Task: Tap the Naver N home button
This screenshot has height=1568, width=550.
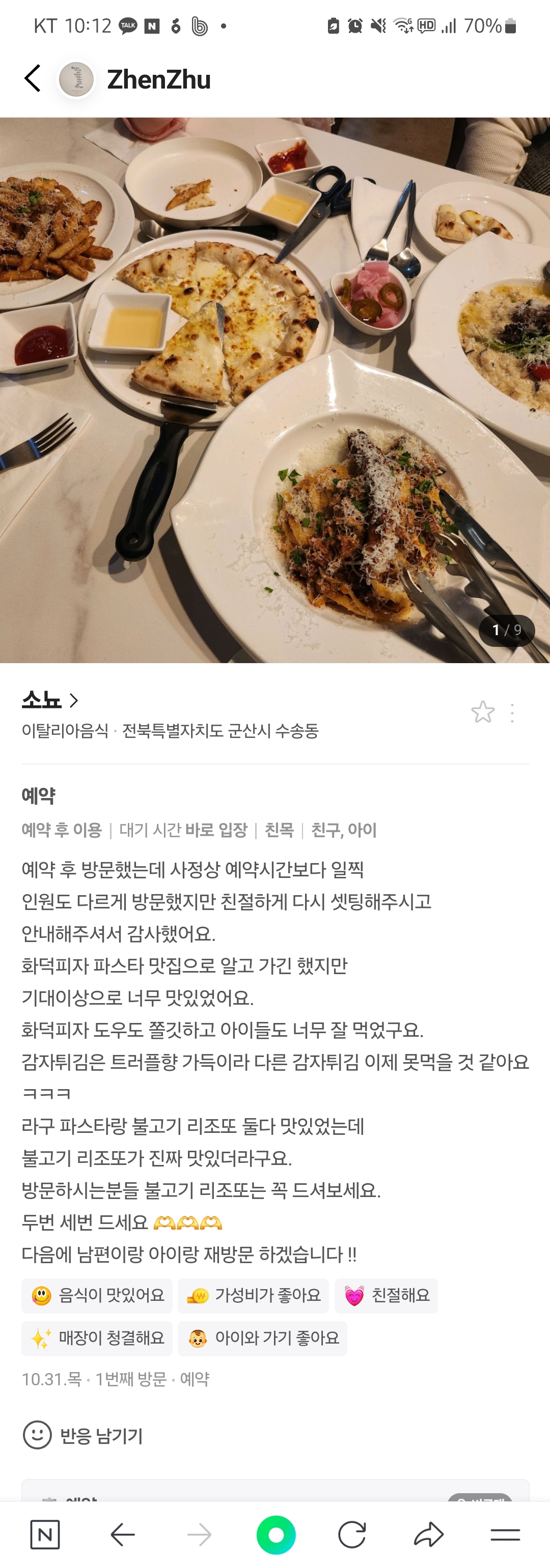Action: coord(45,1534)
